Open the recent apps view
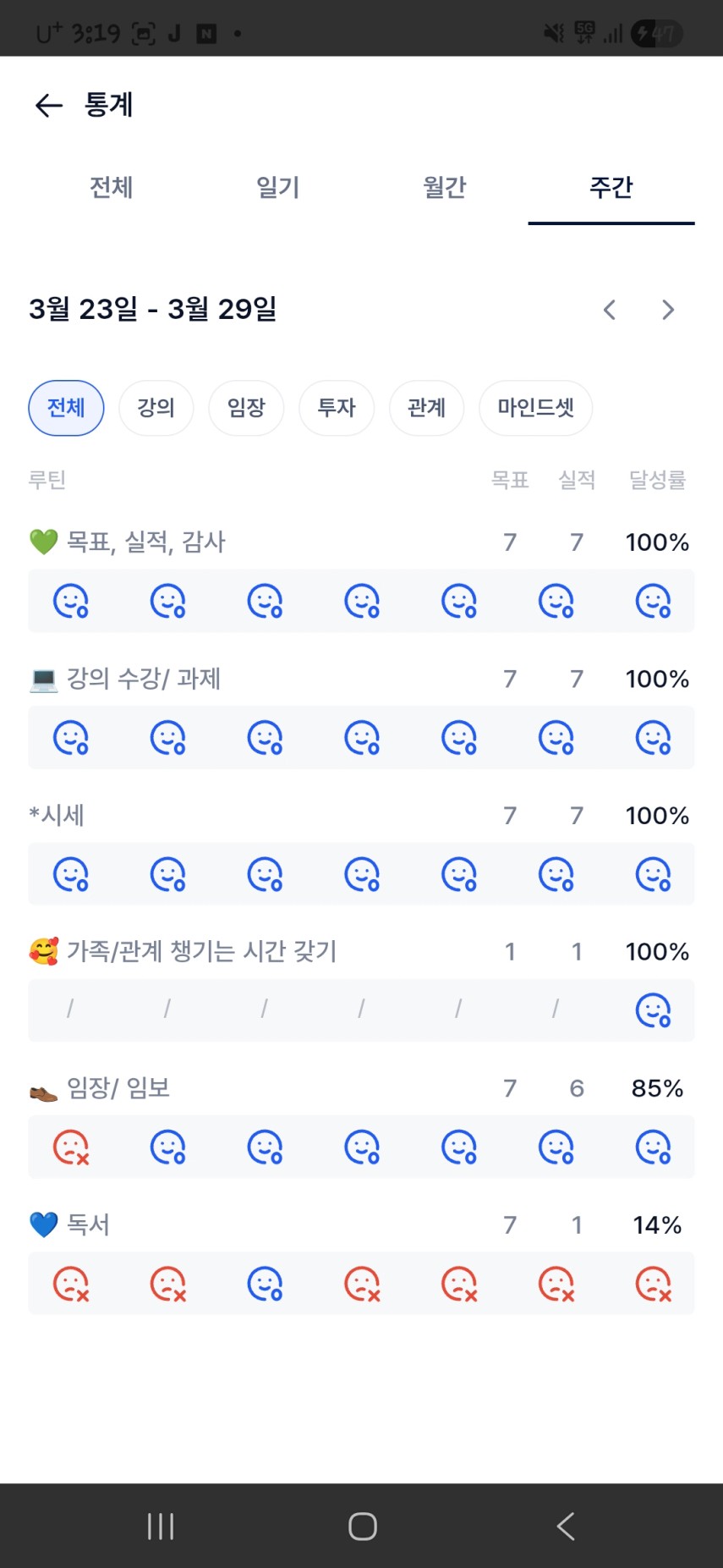This screenshot has width=723, height=1568. point(161,1526)
